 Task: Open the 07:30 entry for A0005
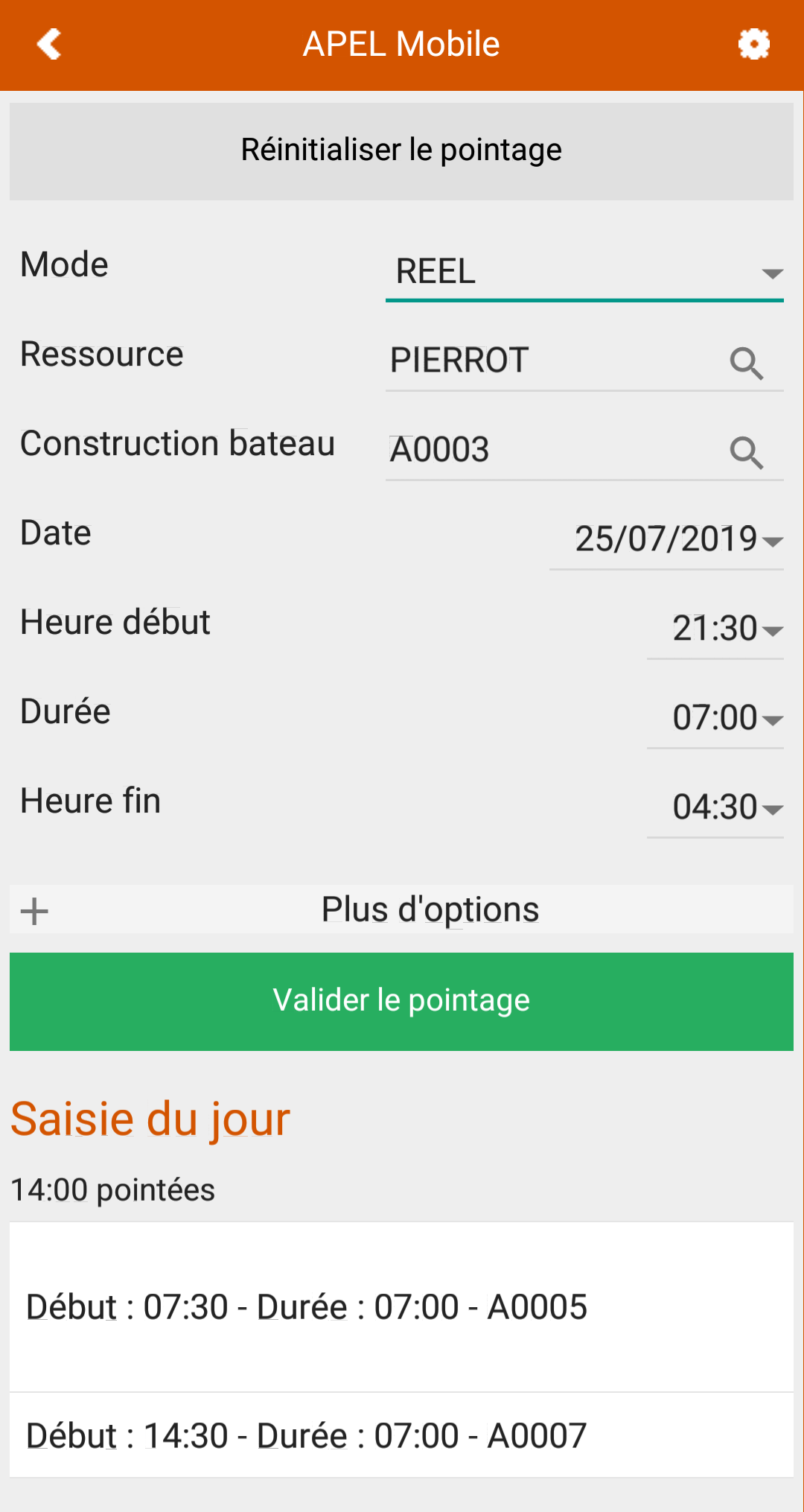pyautogui.click(x=401, y=1307)
